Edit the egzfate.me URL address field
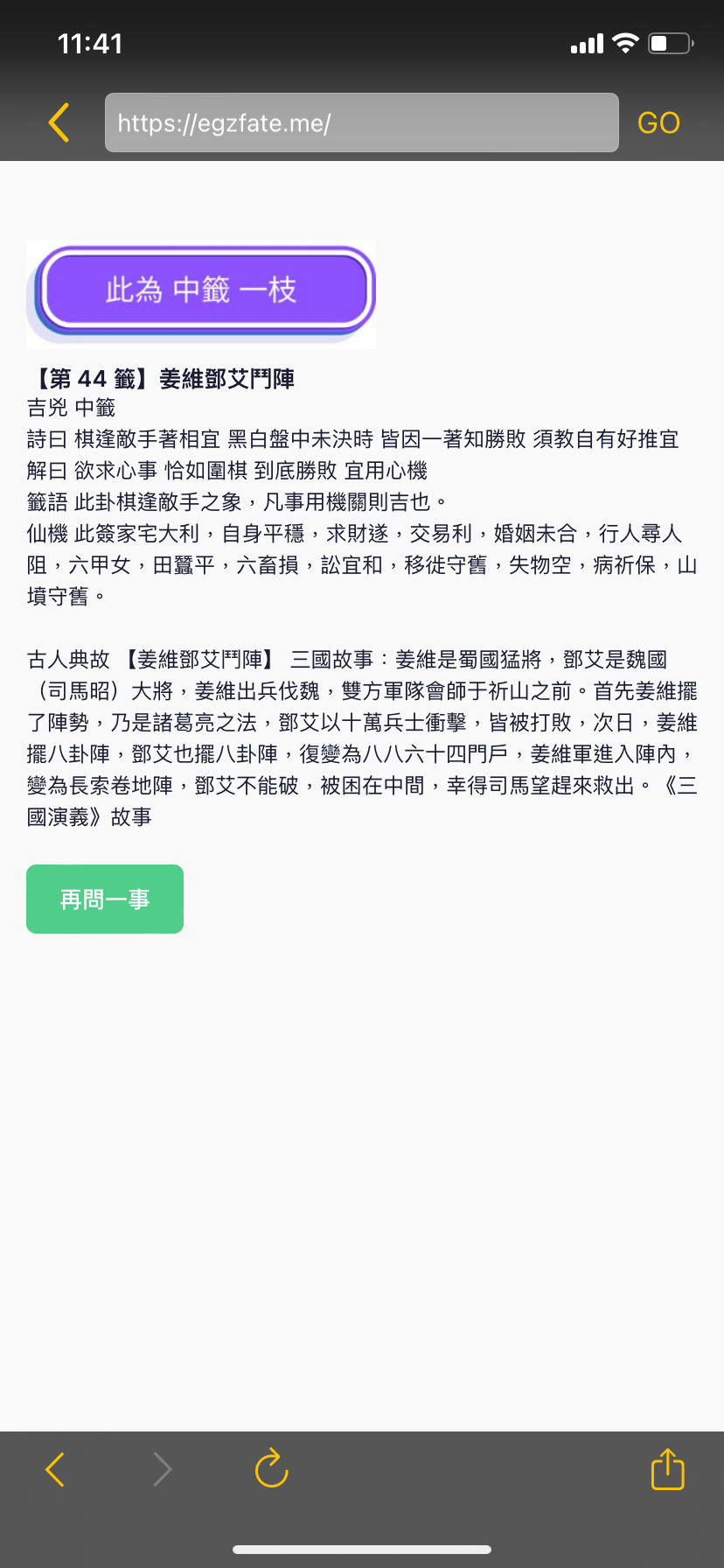 [362, 122]
